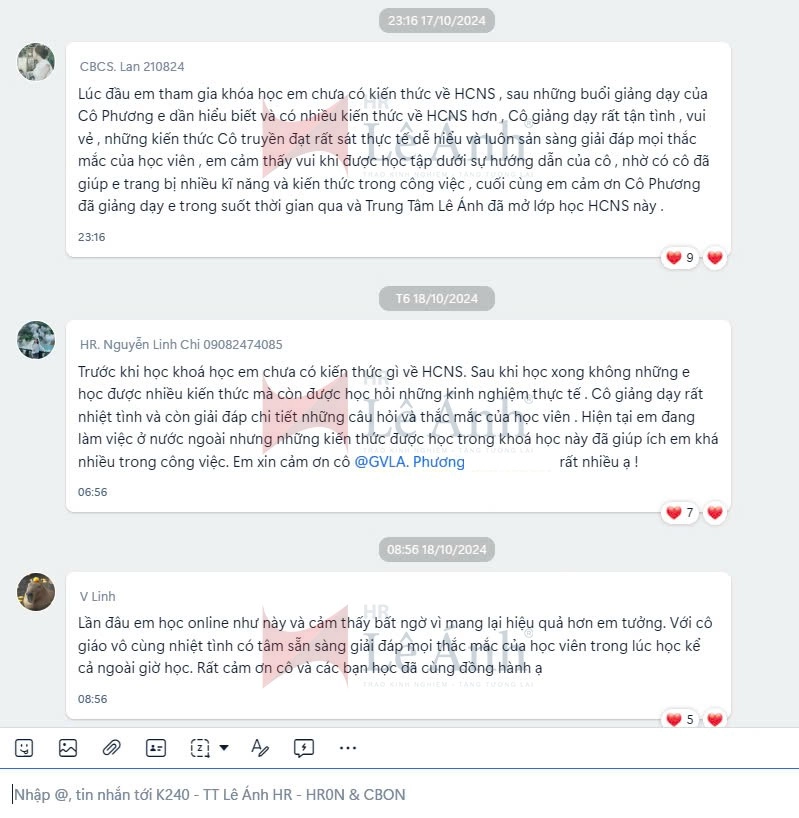Heart CBCS. Lan's message
The width and height of the screenshot is (799, 818).
click(715, 258)
